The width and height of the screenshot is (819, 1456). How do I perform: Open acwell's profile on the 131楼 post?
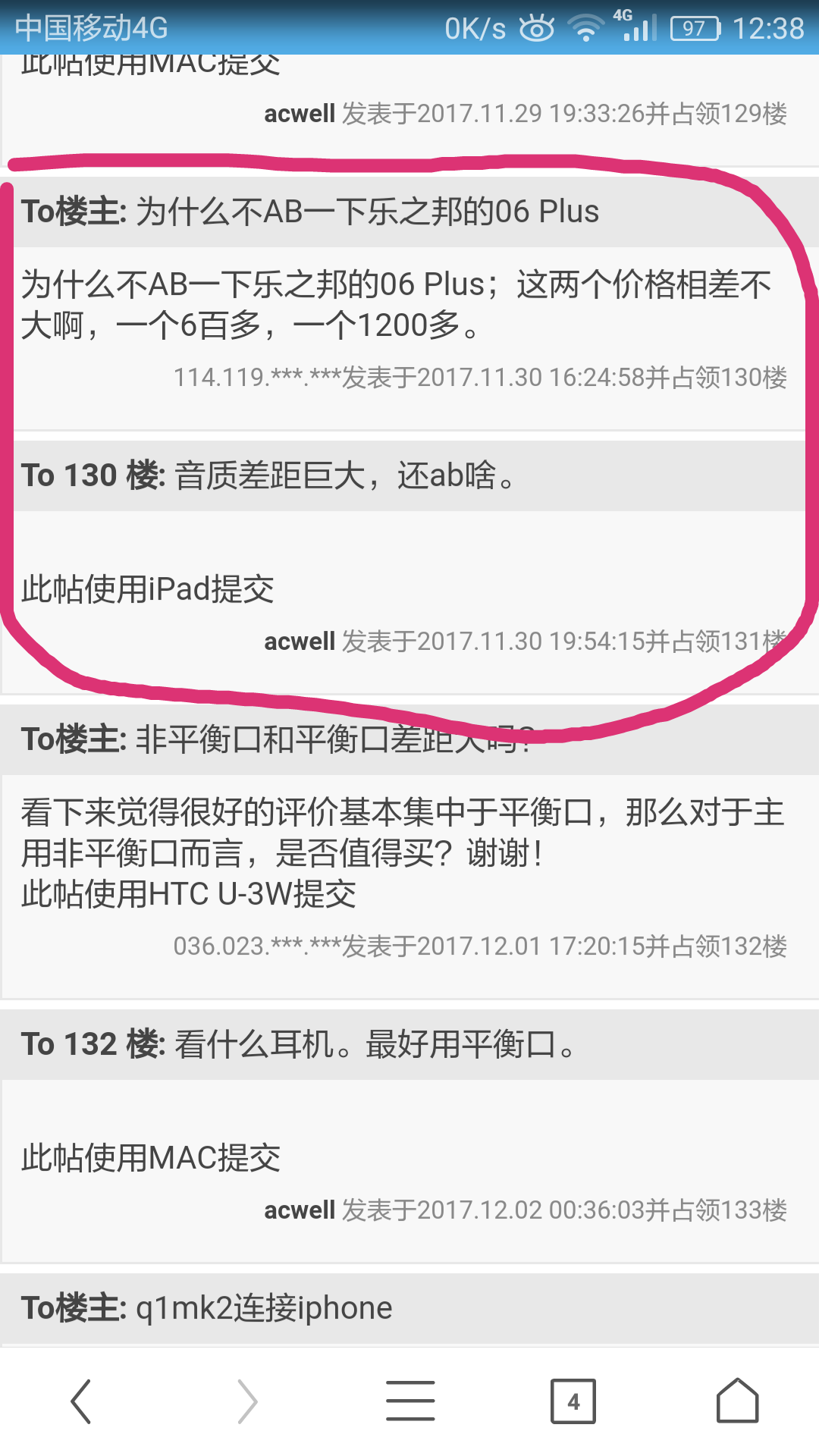tap(299, 642)
